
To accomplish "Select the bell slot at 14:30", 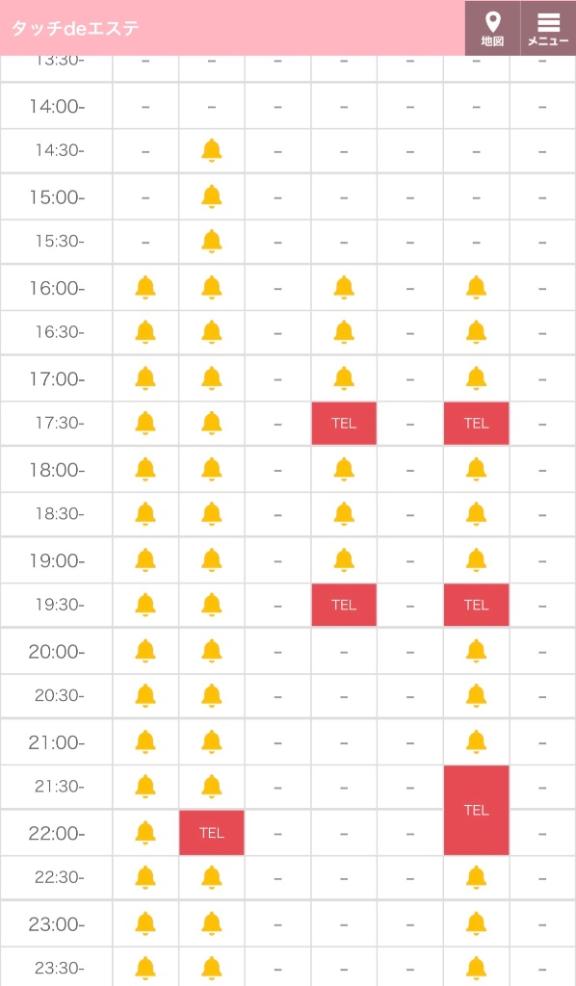I will tap(211, 151).
